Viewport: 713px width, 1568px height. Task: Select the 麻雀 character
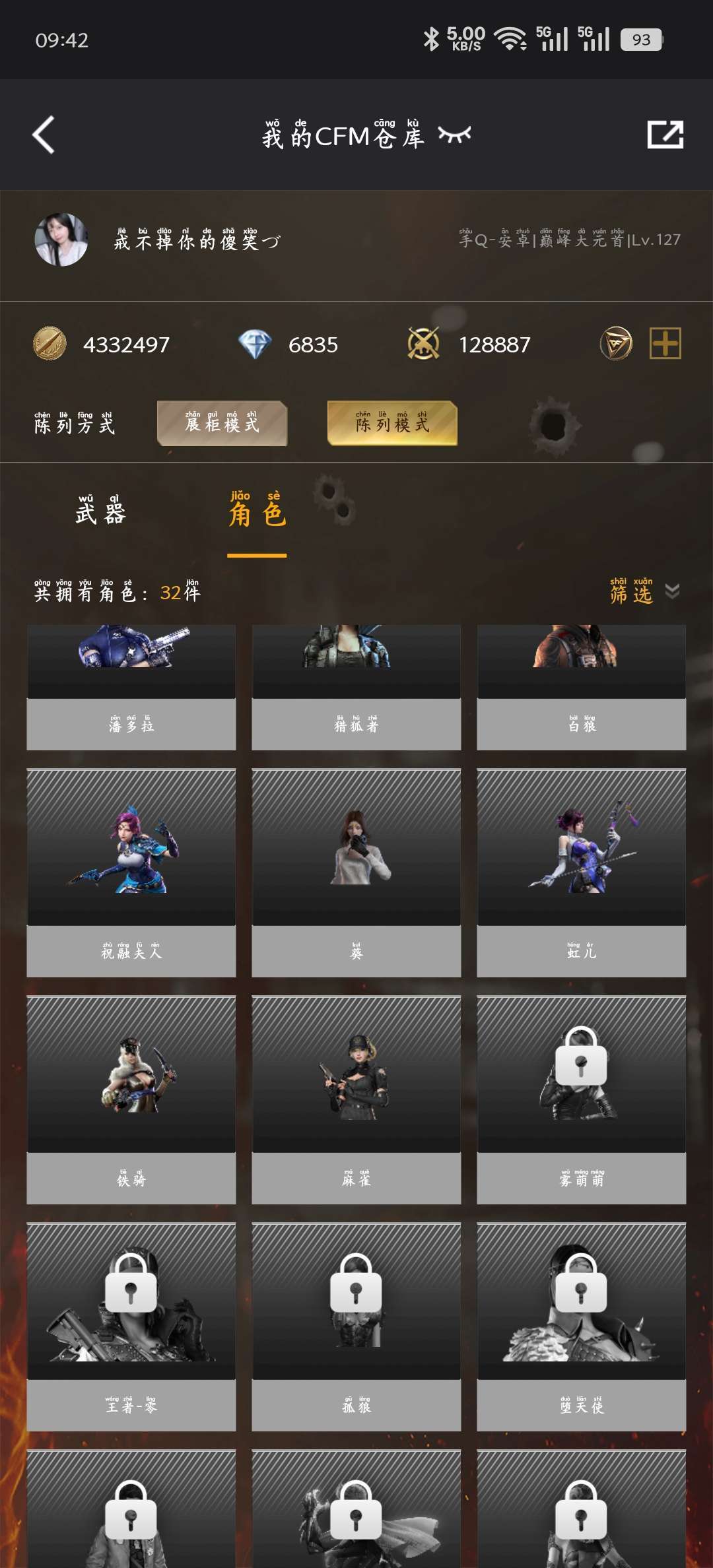(356, 1099)
